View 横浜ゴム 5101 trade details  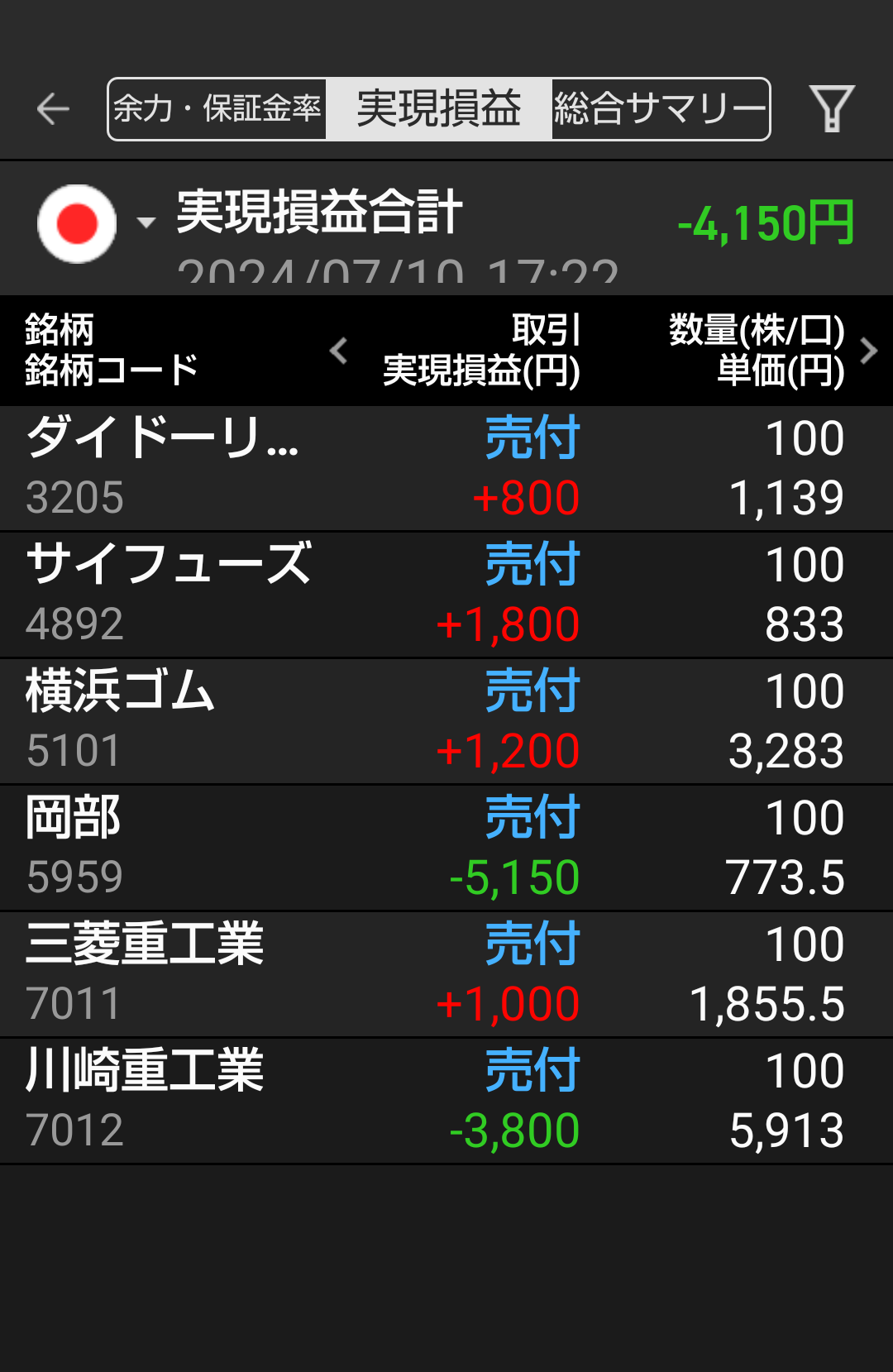pyautogui.click(x=446, y=721)
